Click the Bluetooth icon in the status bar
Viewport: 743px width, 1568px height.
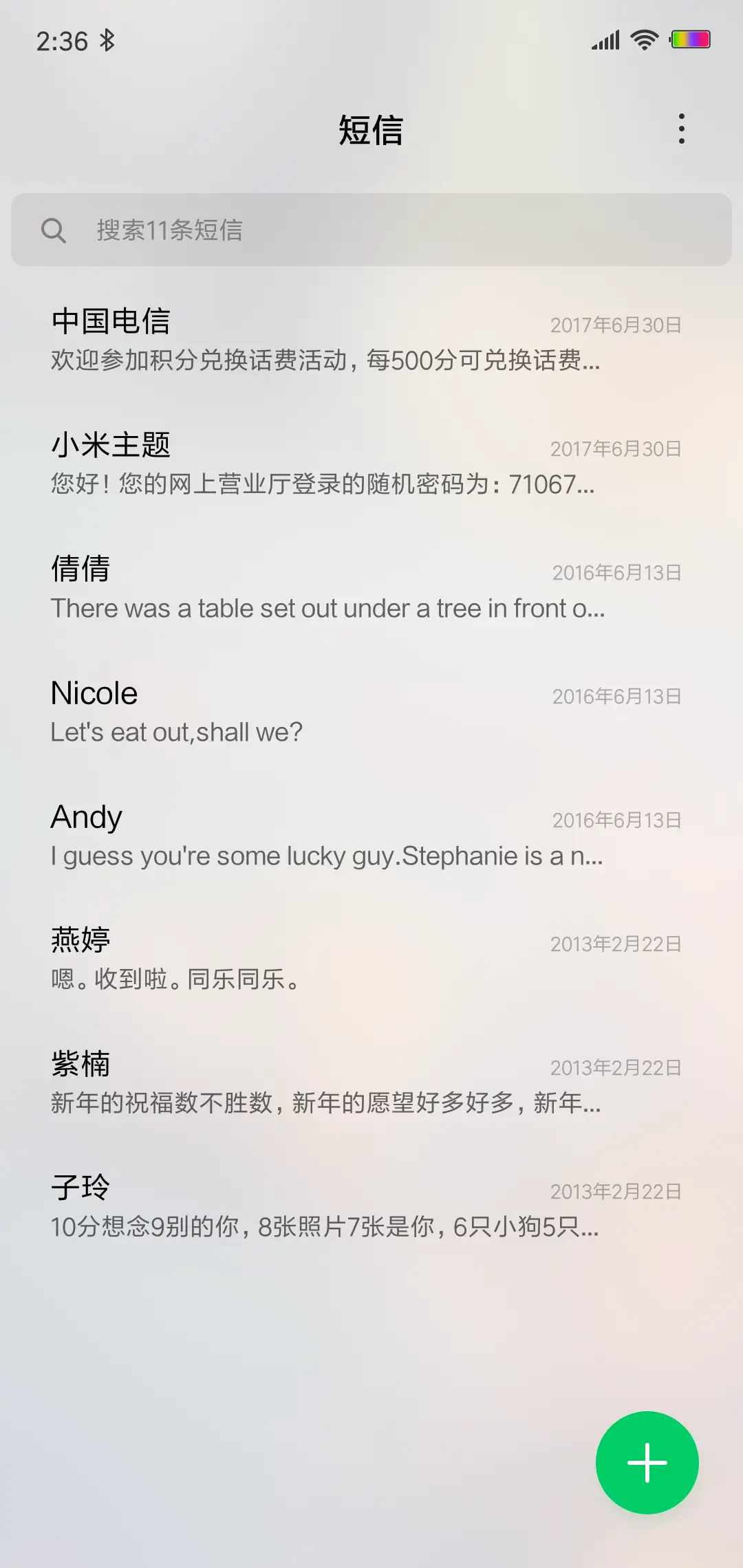pos(107,40)
